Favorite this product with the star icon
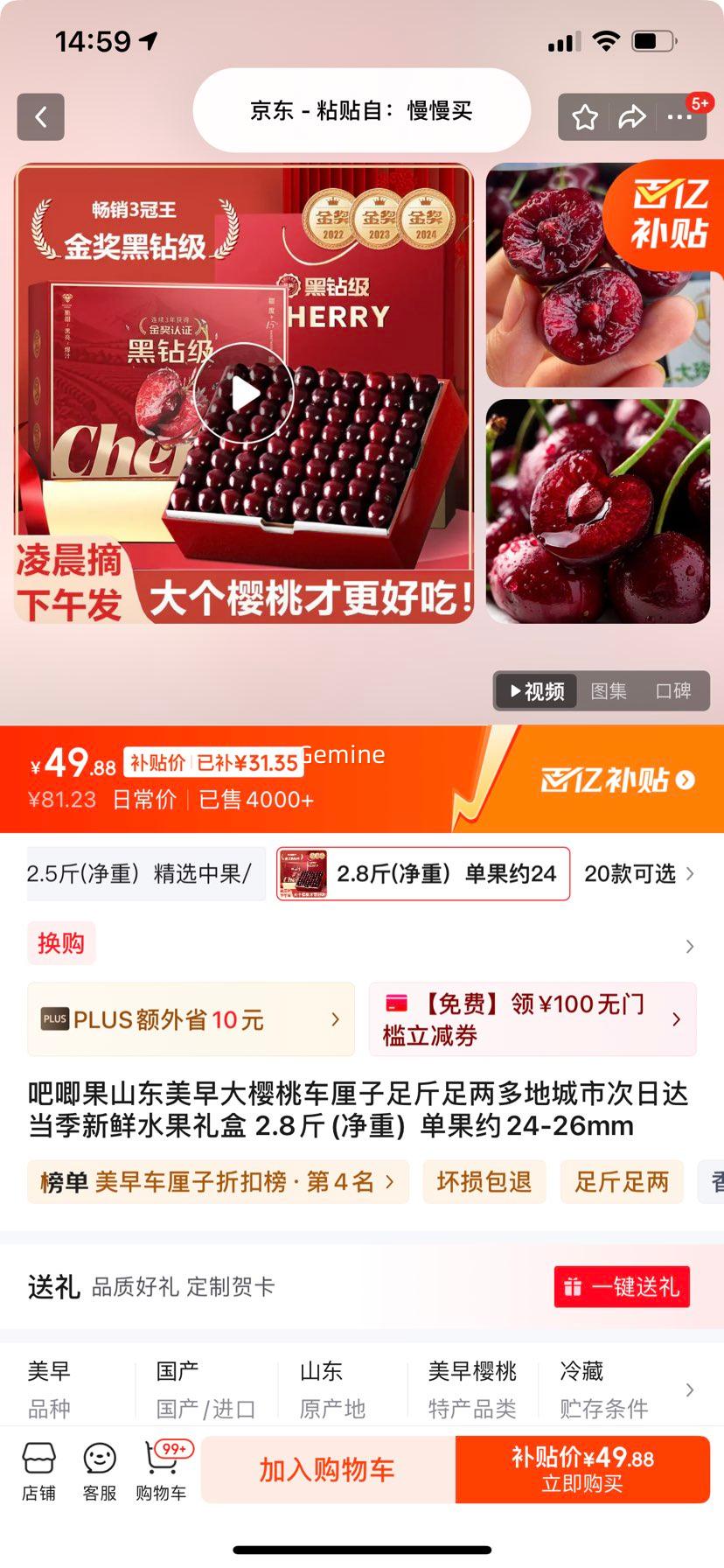 coord(585,116)
